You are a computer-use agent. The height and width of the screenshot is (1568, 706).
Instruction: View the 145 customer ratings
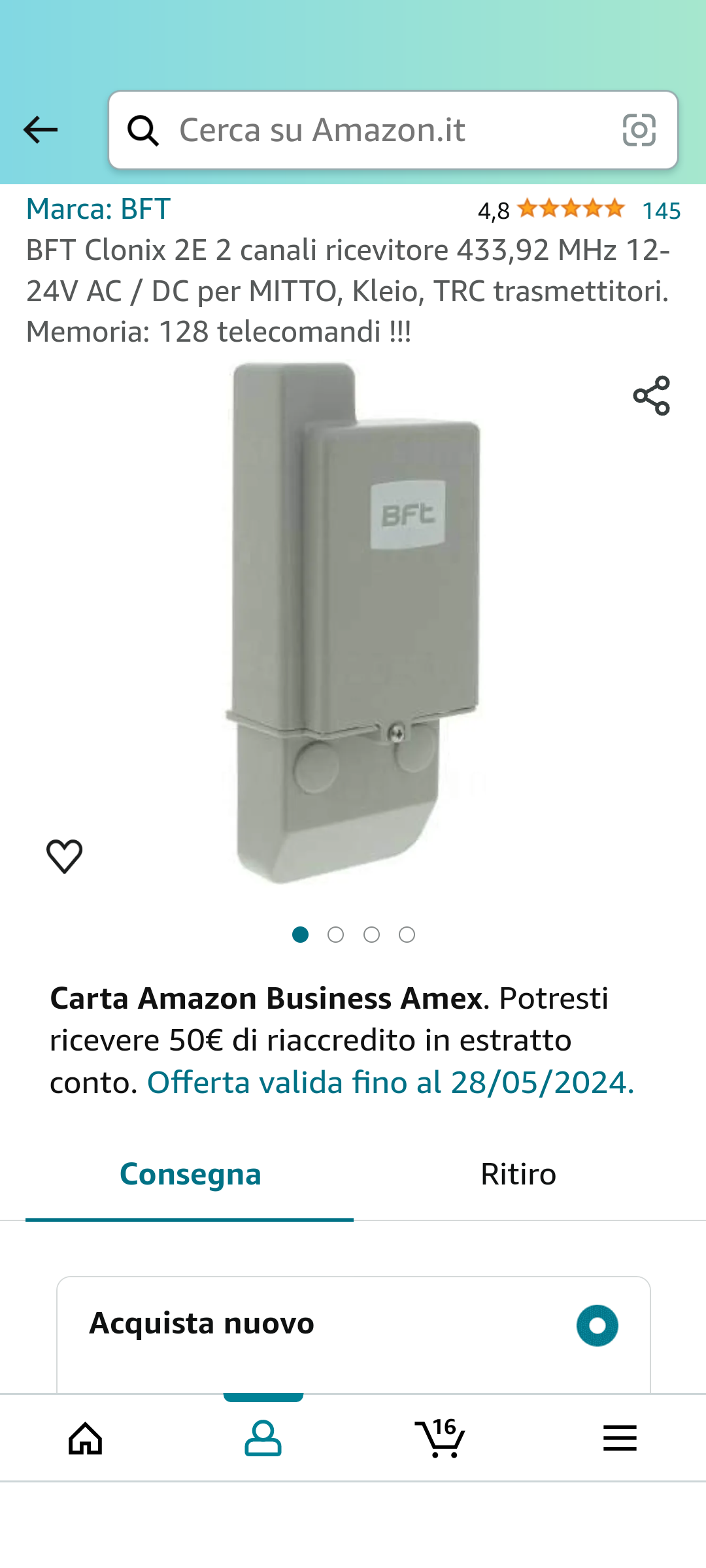pyautogui.click(x=661, y=211)
